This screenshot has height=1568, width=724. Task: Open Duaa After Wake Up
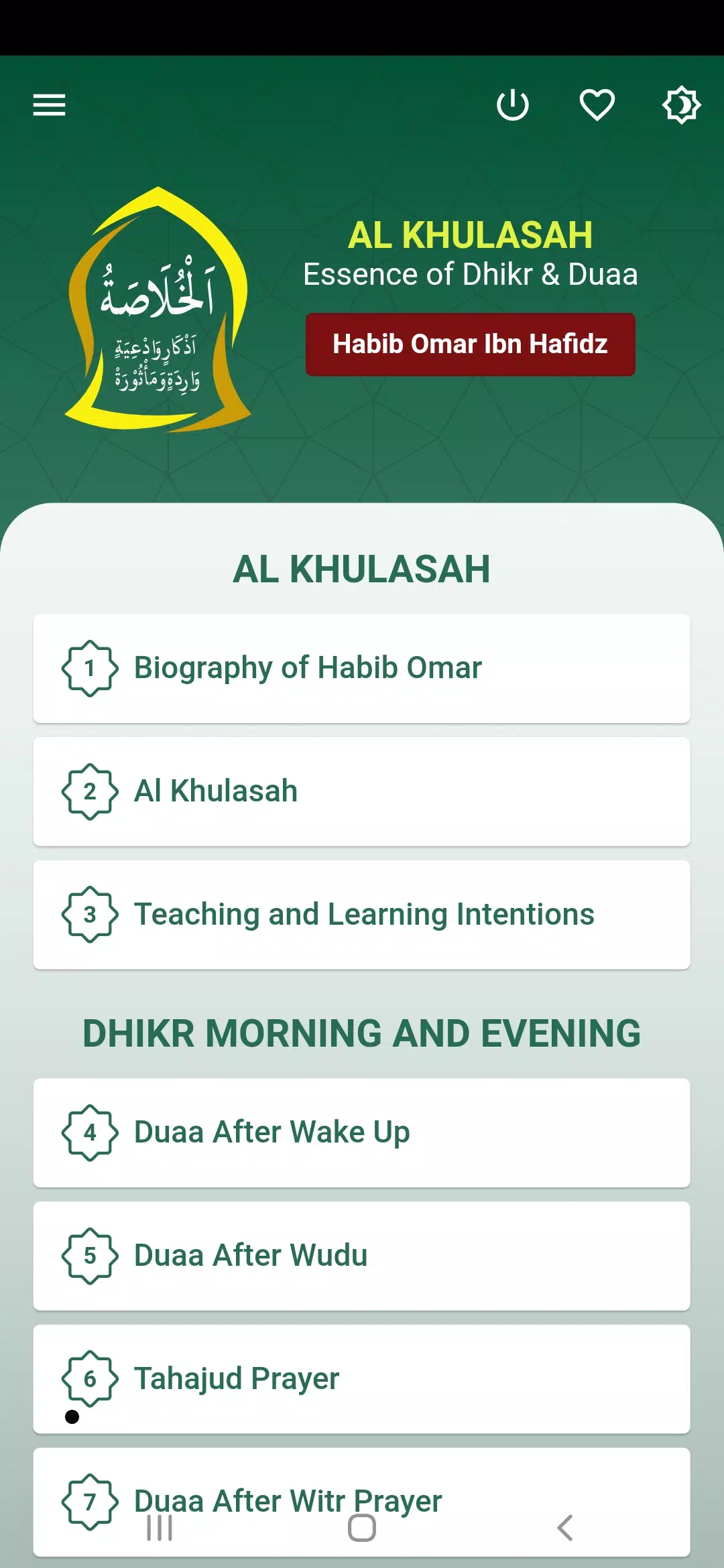click(362, 1132)
